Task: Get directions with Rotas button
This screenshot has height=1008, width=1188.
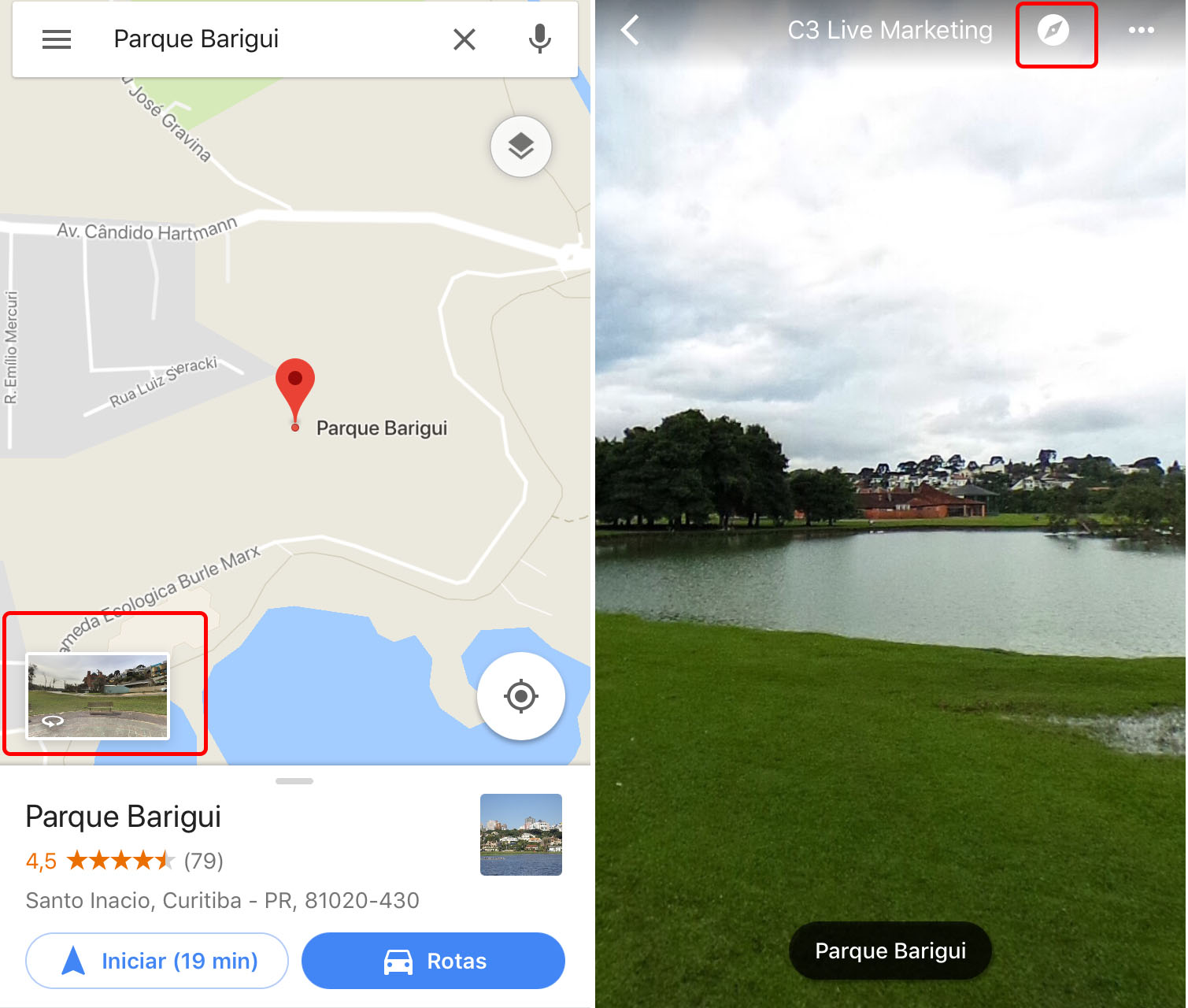Action: tap(433, 961)
